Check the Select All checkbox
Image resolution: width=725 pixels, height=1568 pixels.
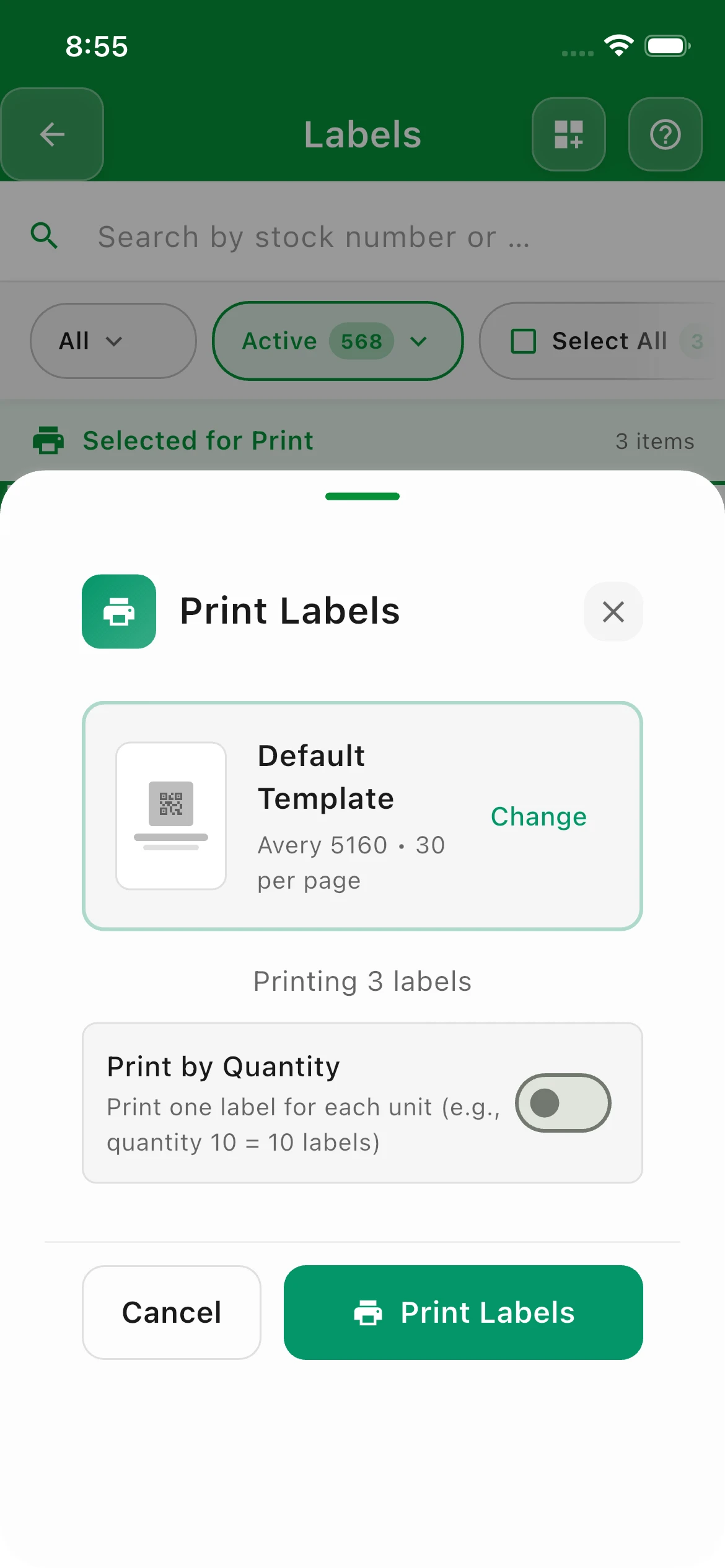(524, 341)
